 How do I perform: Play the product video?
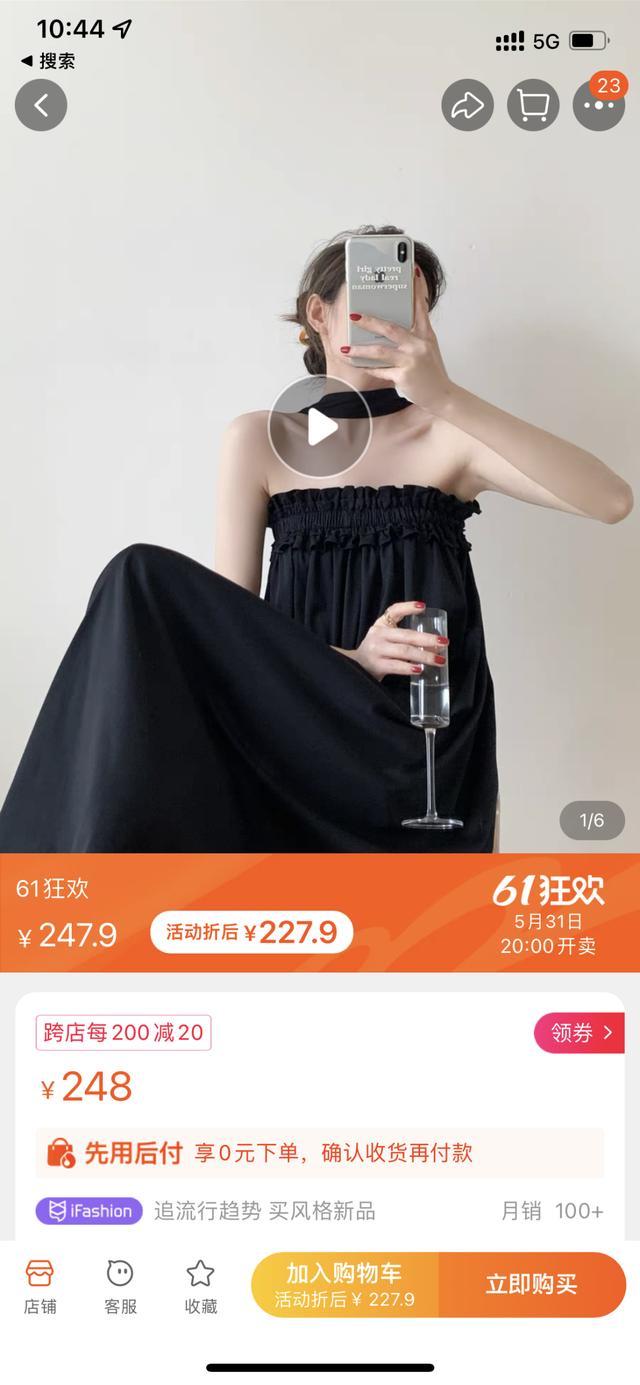[x=320, y=427]
